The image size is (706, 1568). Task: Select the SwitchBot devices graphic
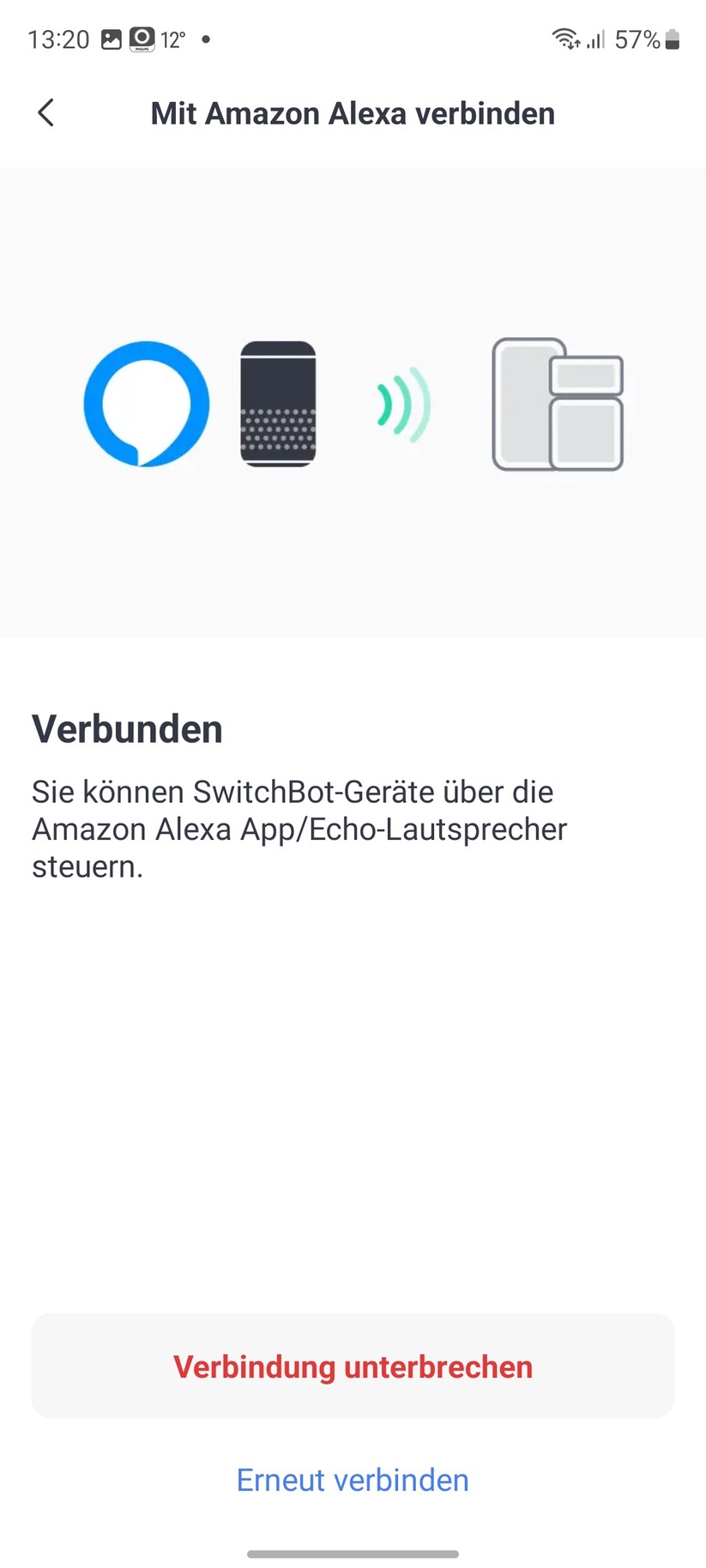[x=557, y=405]
